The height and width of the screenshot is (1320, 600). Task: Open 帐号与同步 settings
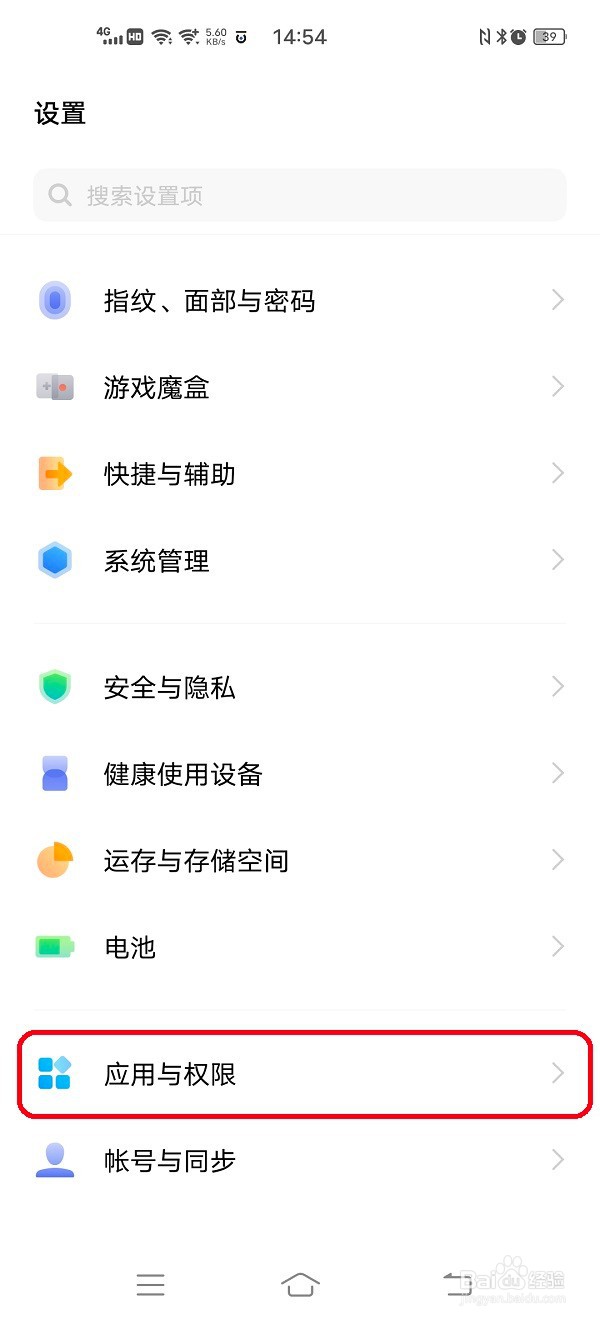[x=300, y=1160]
